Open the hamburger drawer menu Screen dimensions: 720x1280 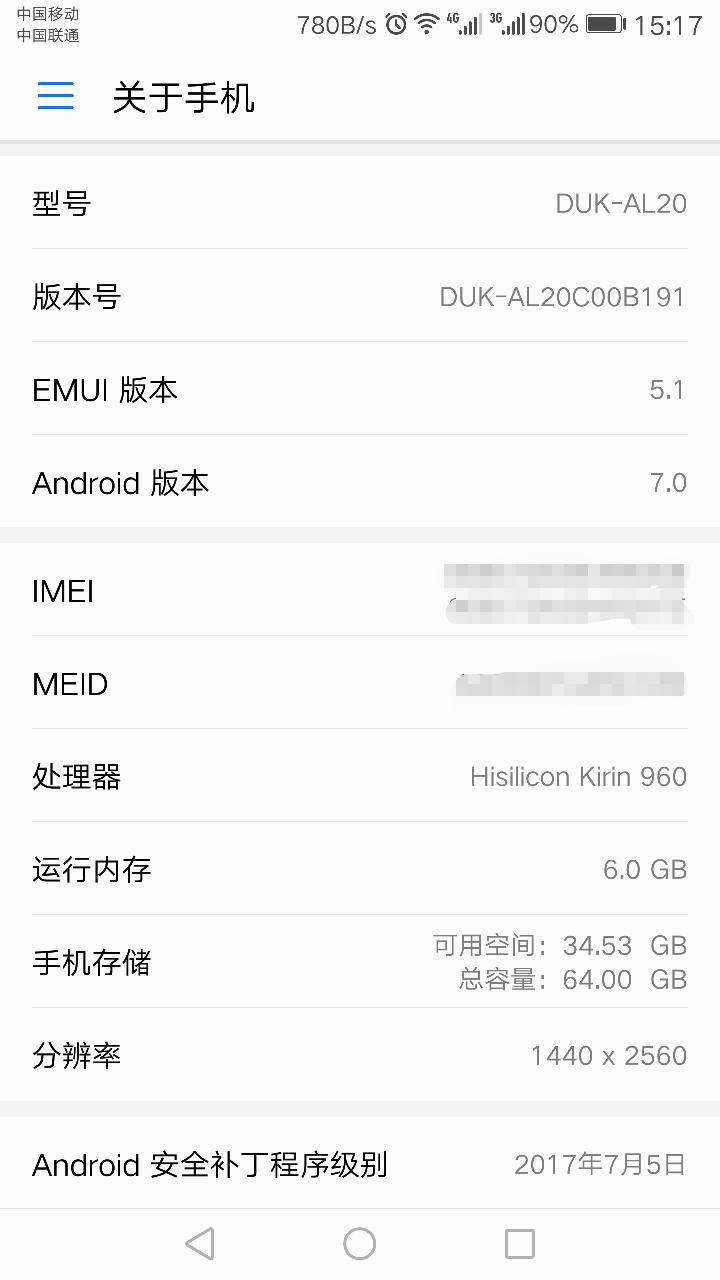[56, 96]
